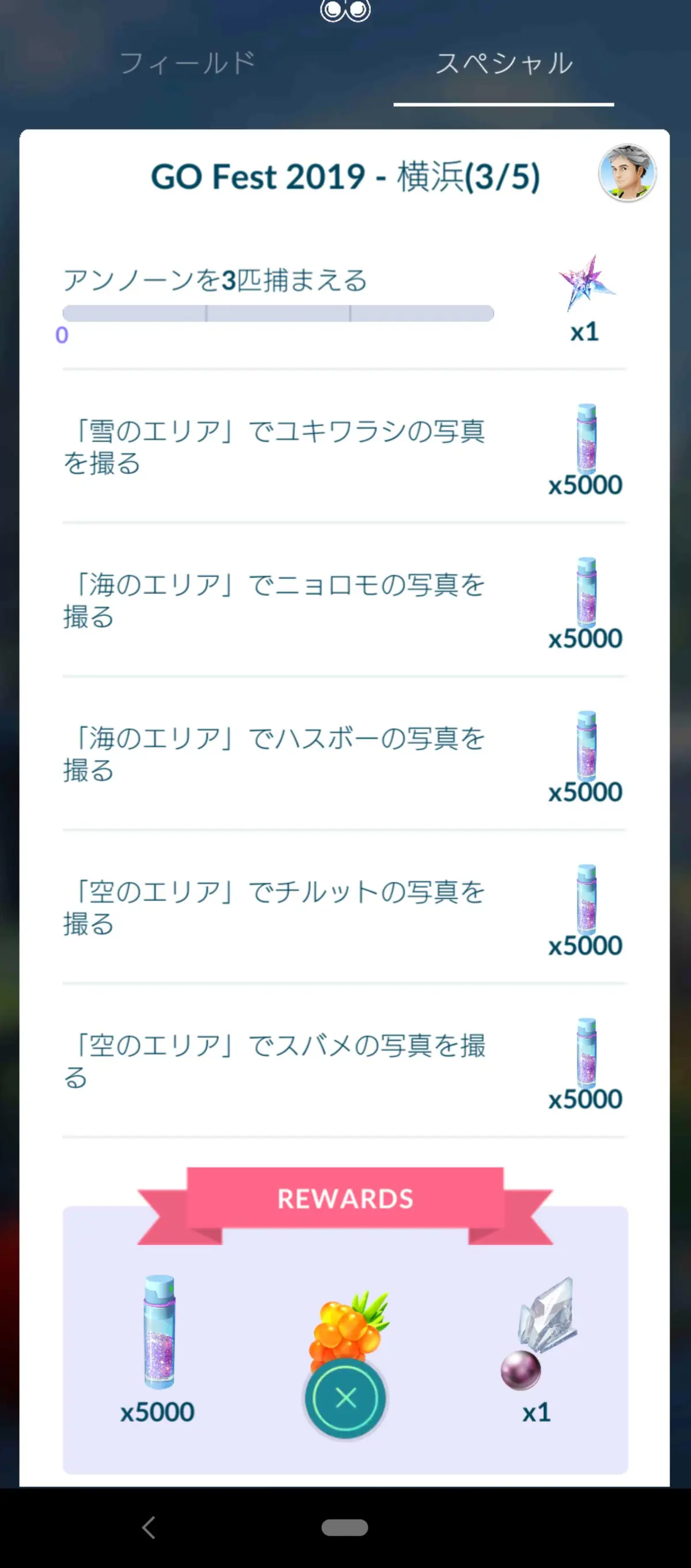
Task: Go back using the system back button
Action: pyautogui.click(x=149, y=1527)
